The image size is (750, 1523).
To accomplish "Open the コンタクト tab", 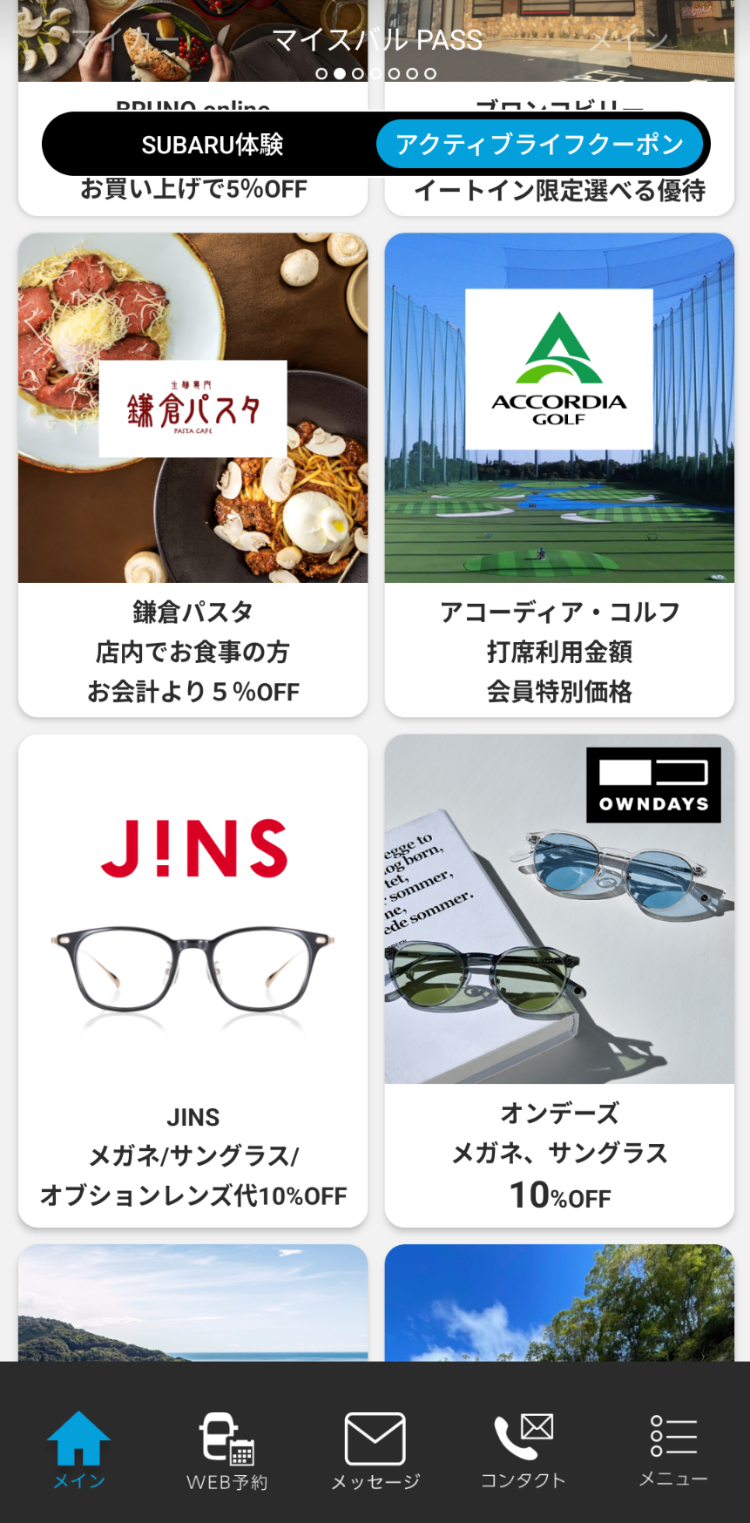I will (523, 1449).
